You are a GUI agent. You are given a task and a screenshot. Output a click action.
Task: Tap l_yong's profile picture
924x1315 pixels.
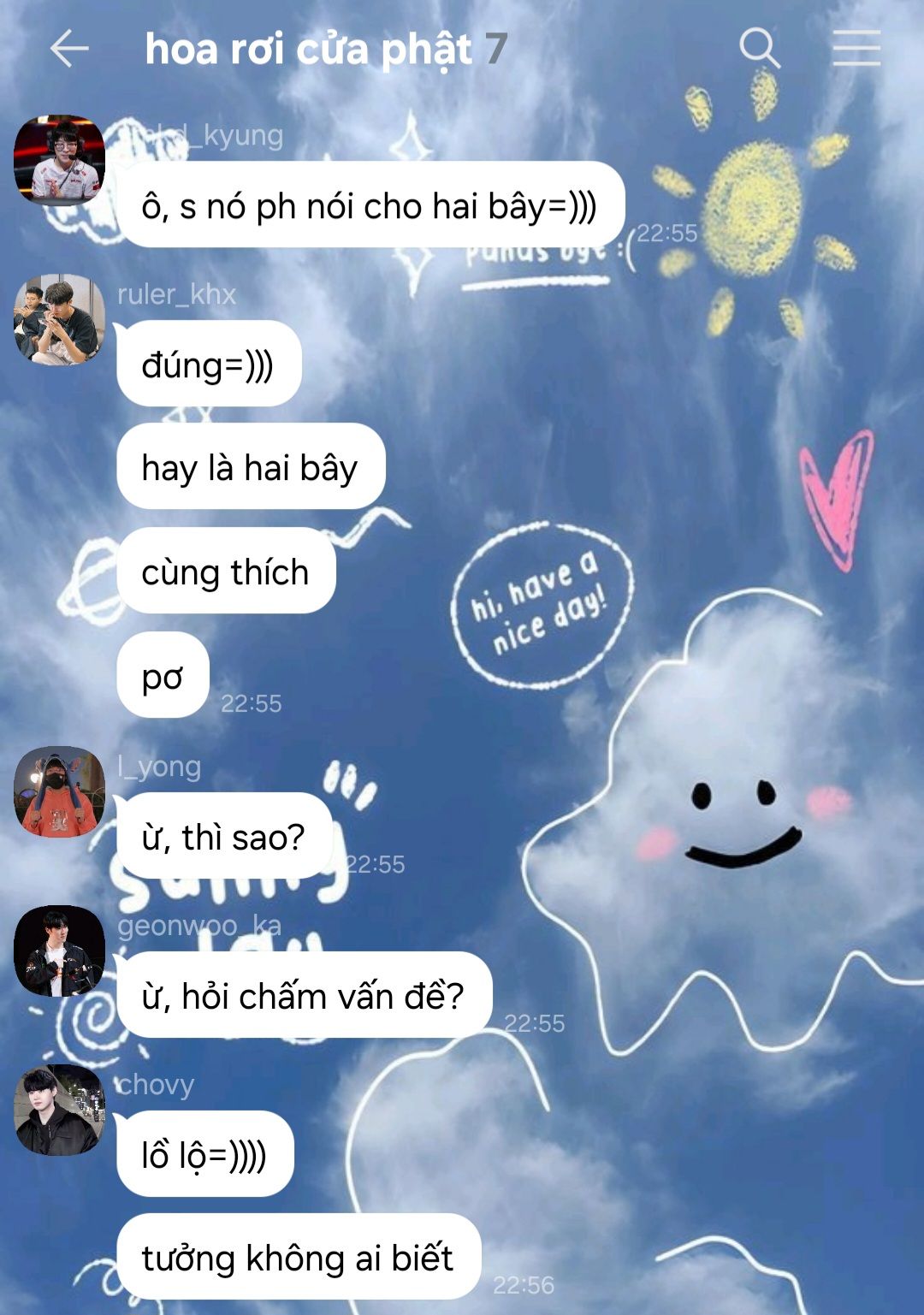(59, 791)
